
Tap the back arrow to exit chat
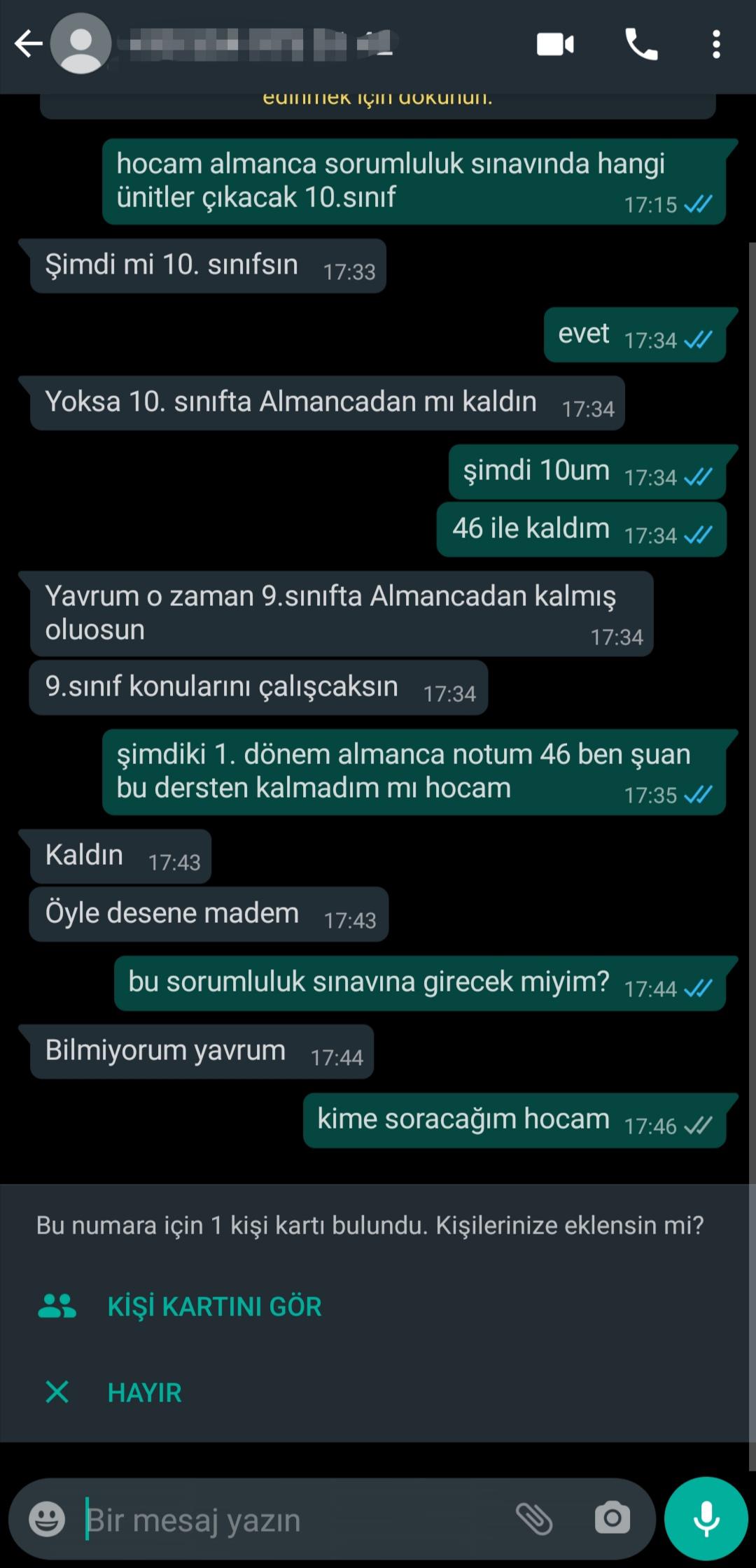(x=27, y=43)
